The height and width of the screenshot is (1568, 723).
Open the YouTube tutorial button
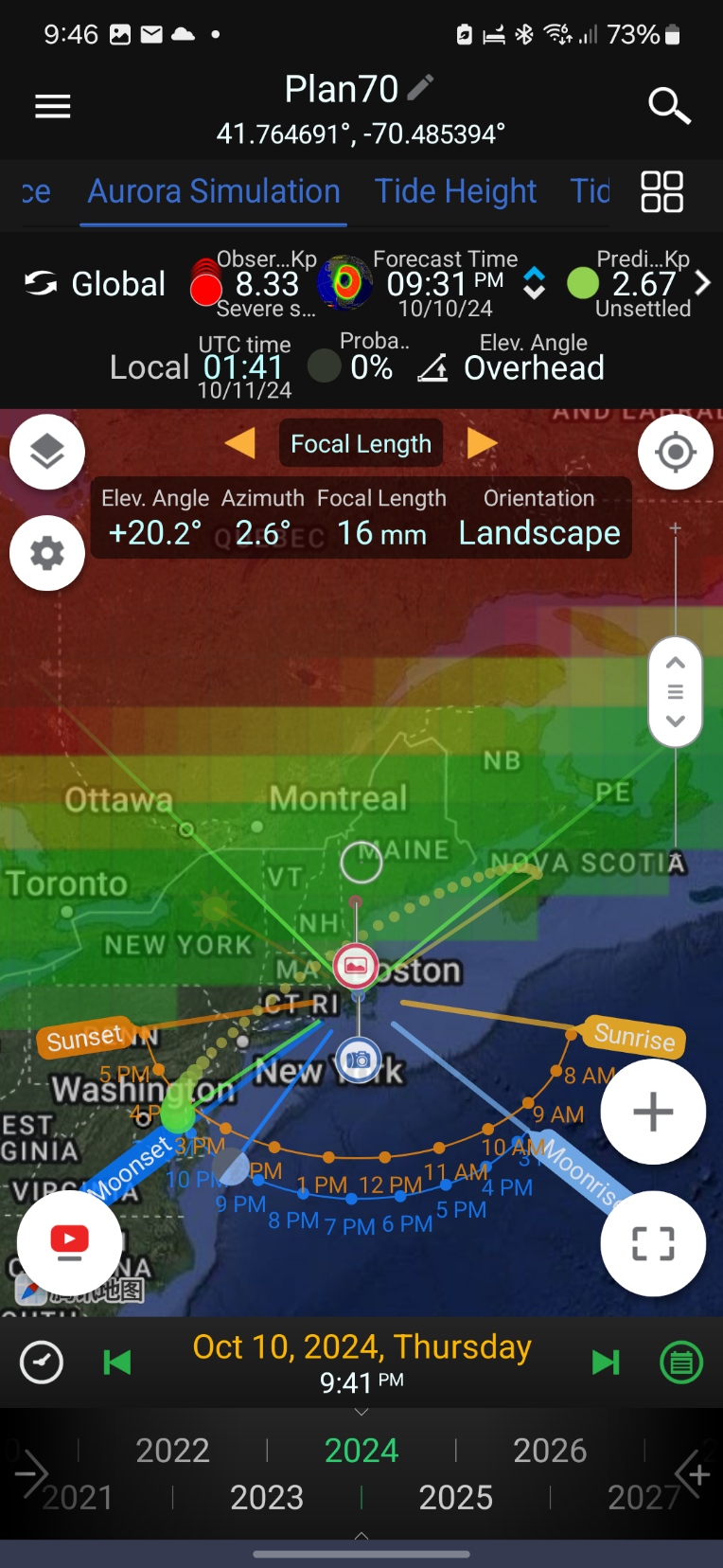pyautogui.click(x=69, y=1242)
